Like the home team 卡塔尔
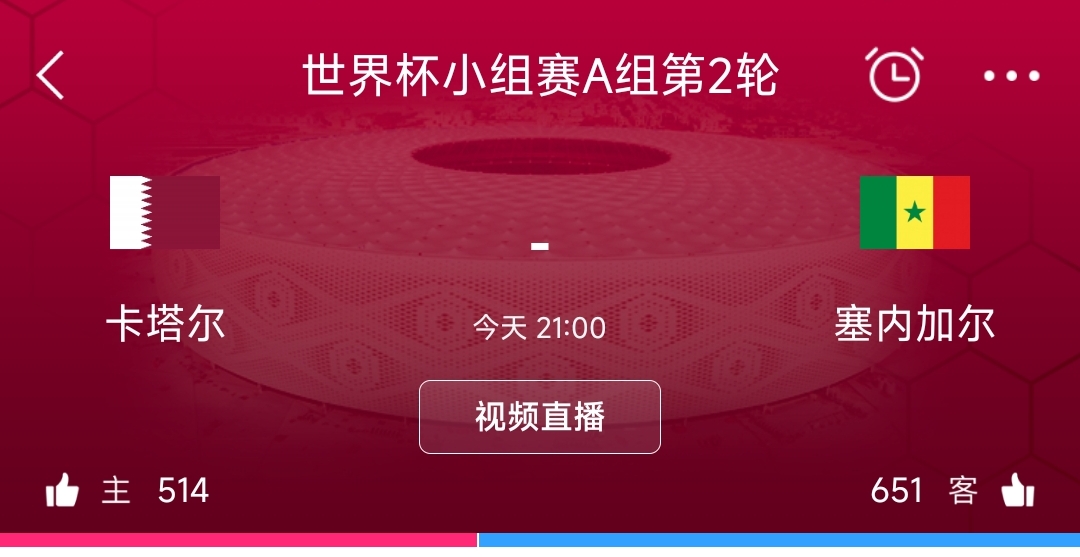 (62, 491)
